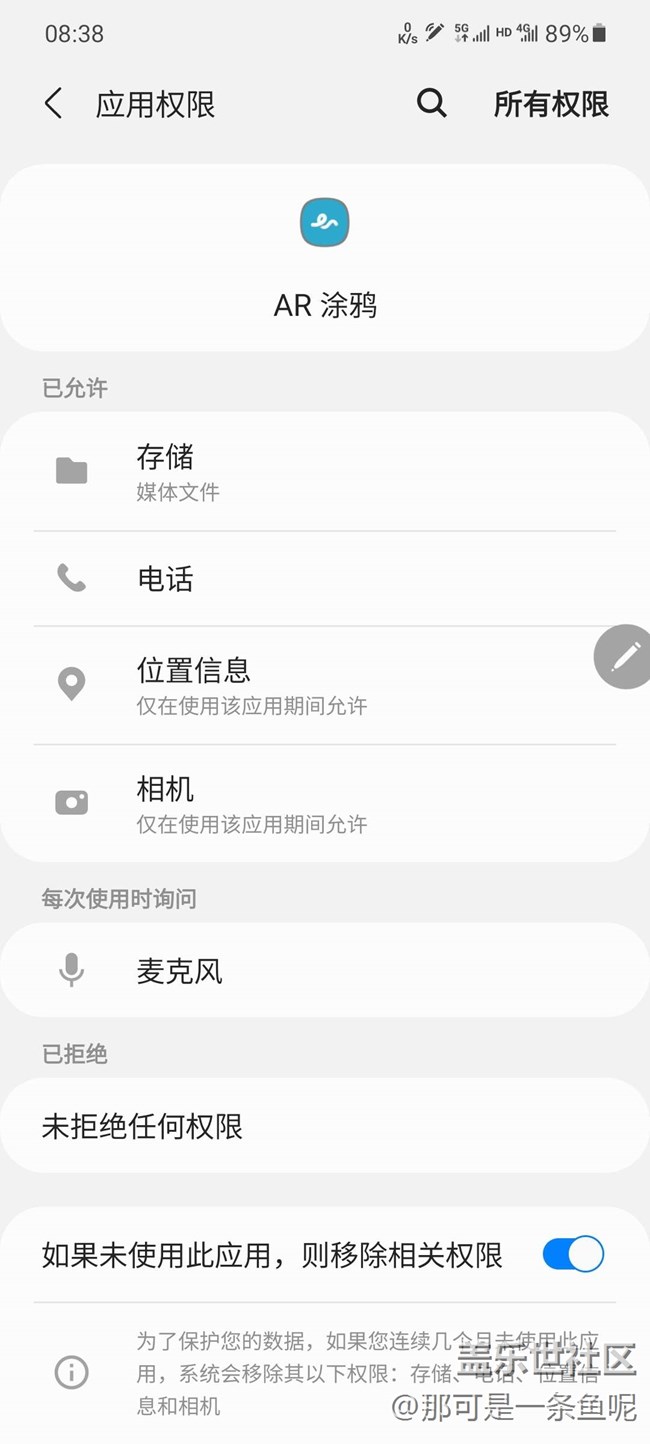Screen dimensions: 650x1444
Task: View the 相机 permission setting
Action: click(324, 803)
